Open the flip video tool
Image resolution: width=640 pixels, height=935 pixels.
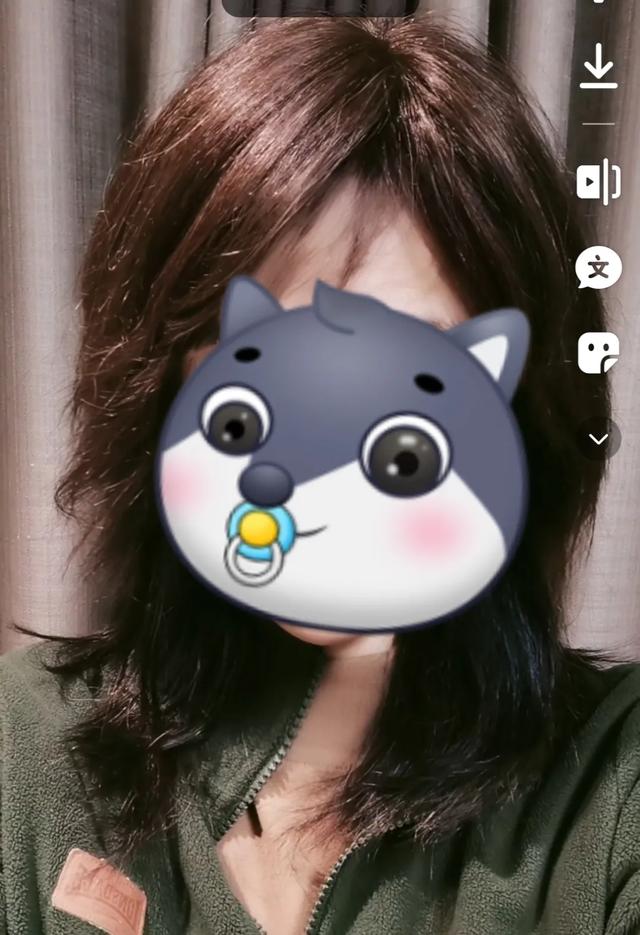pyautogui.click(x=598, y=182)
